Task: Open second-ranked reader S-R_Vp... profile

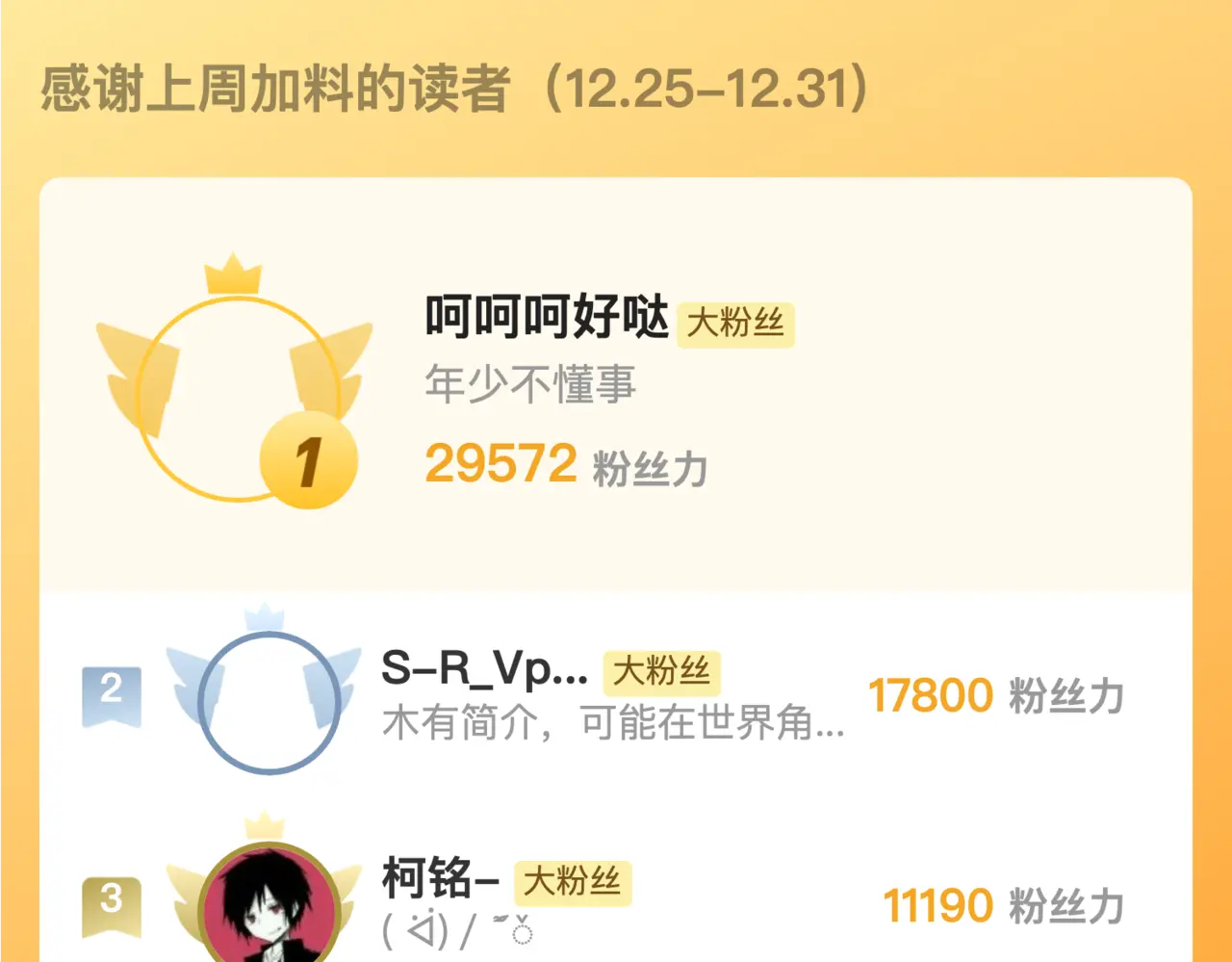Action: pyautogui.click(x=483, y=667)
